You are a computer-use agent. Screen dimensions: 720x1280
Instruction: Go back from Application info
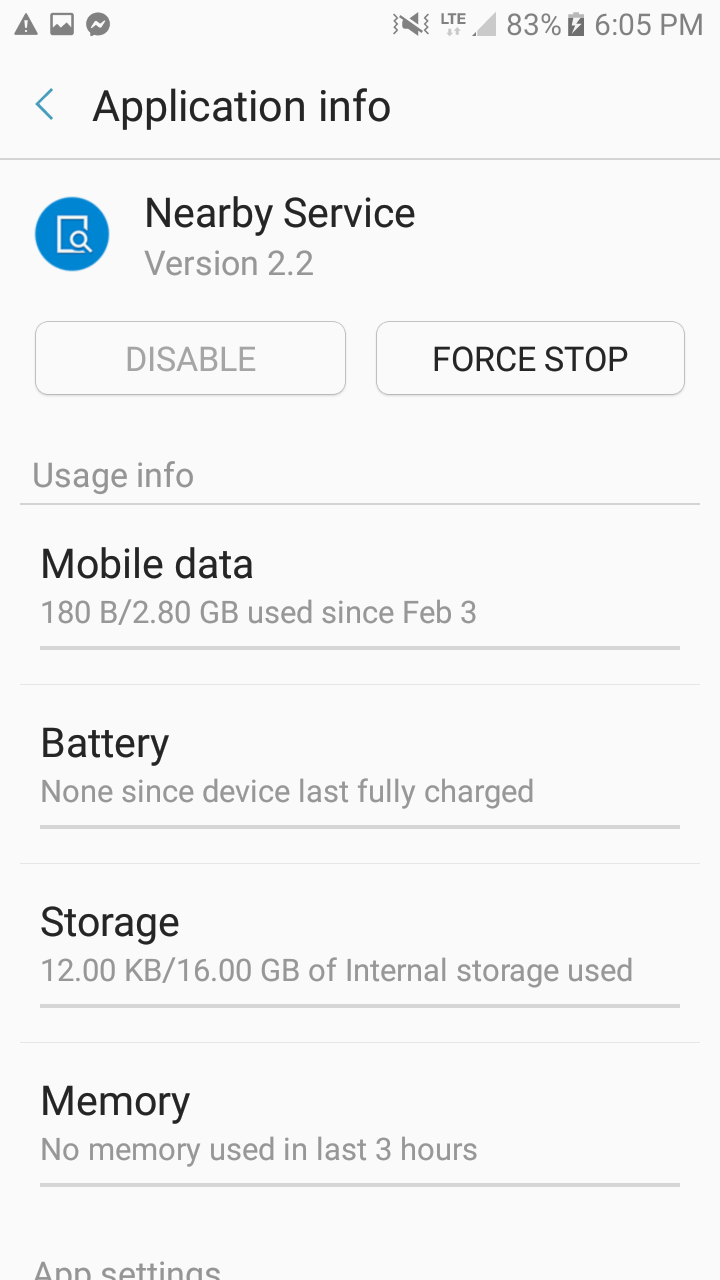45,105
